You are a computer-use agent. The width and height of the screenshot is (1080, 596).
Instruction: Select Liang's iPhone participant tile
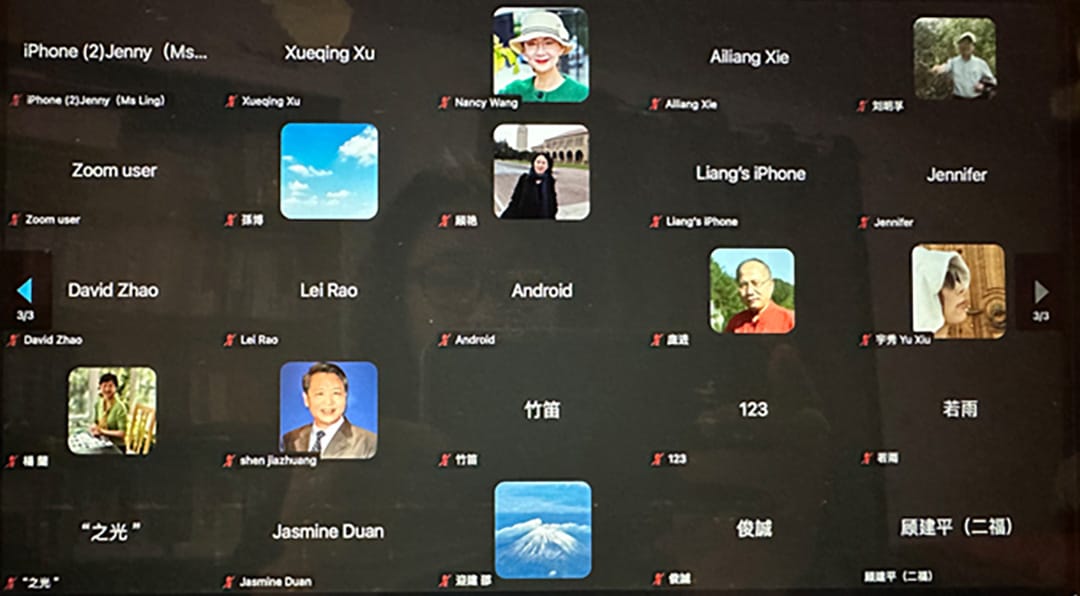tap(750, 174)
